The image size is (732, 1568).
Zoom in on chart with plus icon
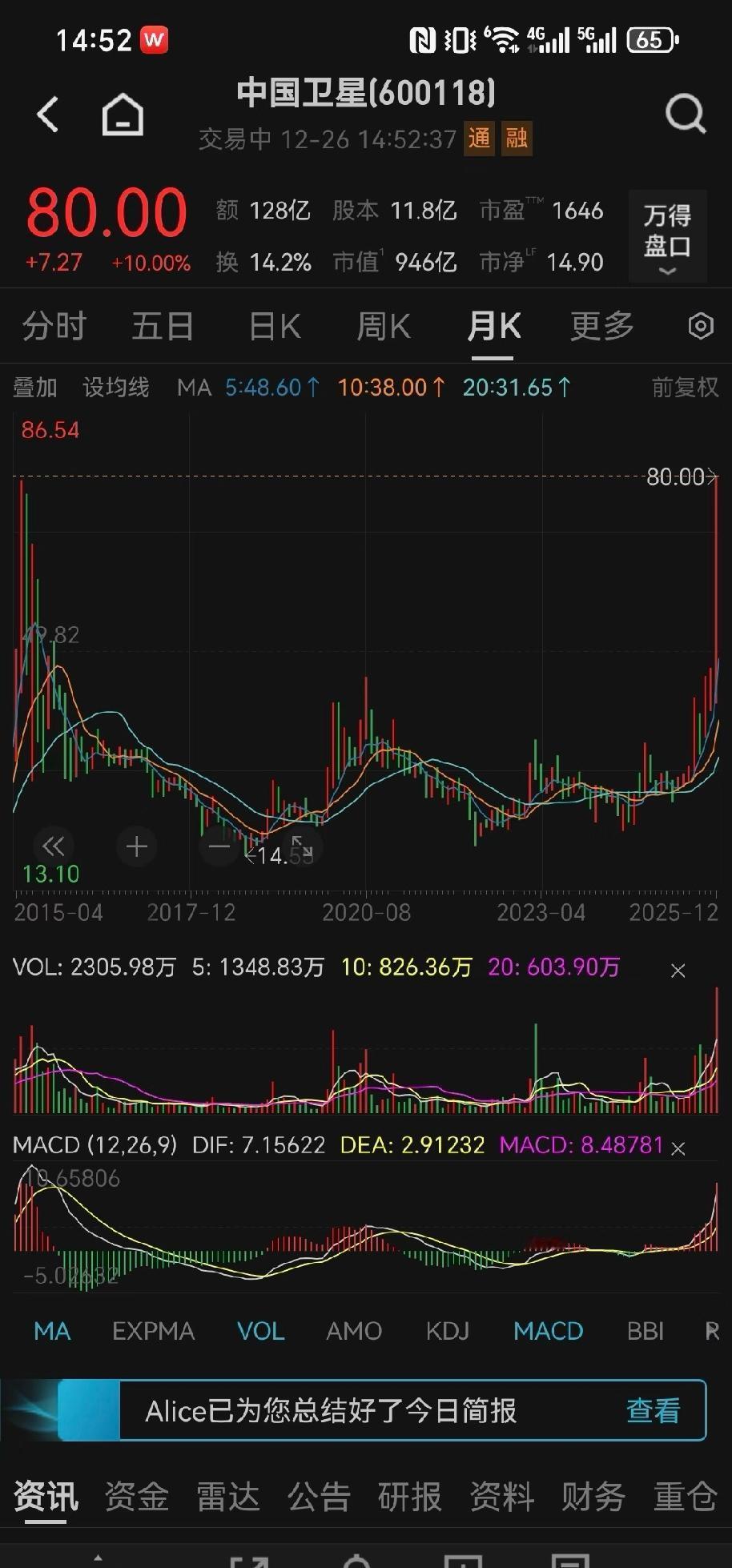(136, 846)
